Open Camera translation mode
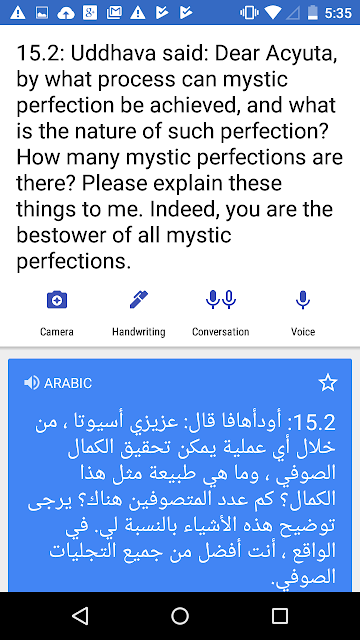 click(x=57, y=313)
